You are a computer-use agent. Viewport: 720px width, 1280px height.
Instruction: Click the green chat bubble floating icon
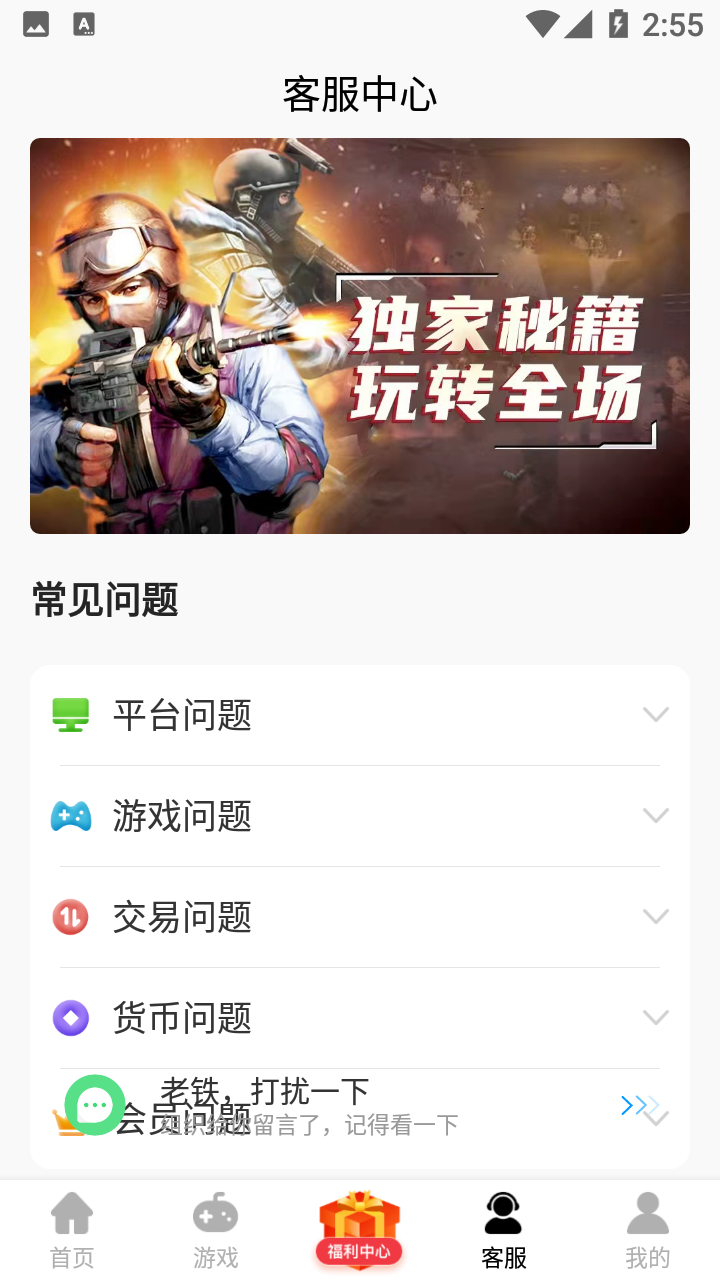[x=93, y=1105]
